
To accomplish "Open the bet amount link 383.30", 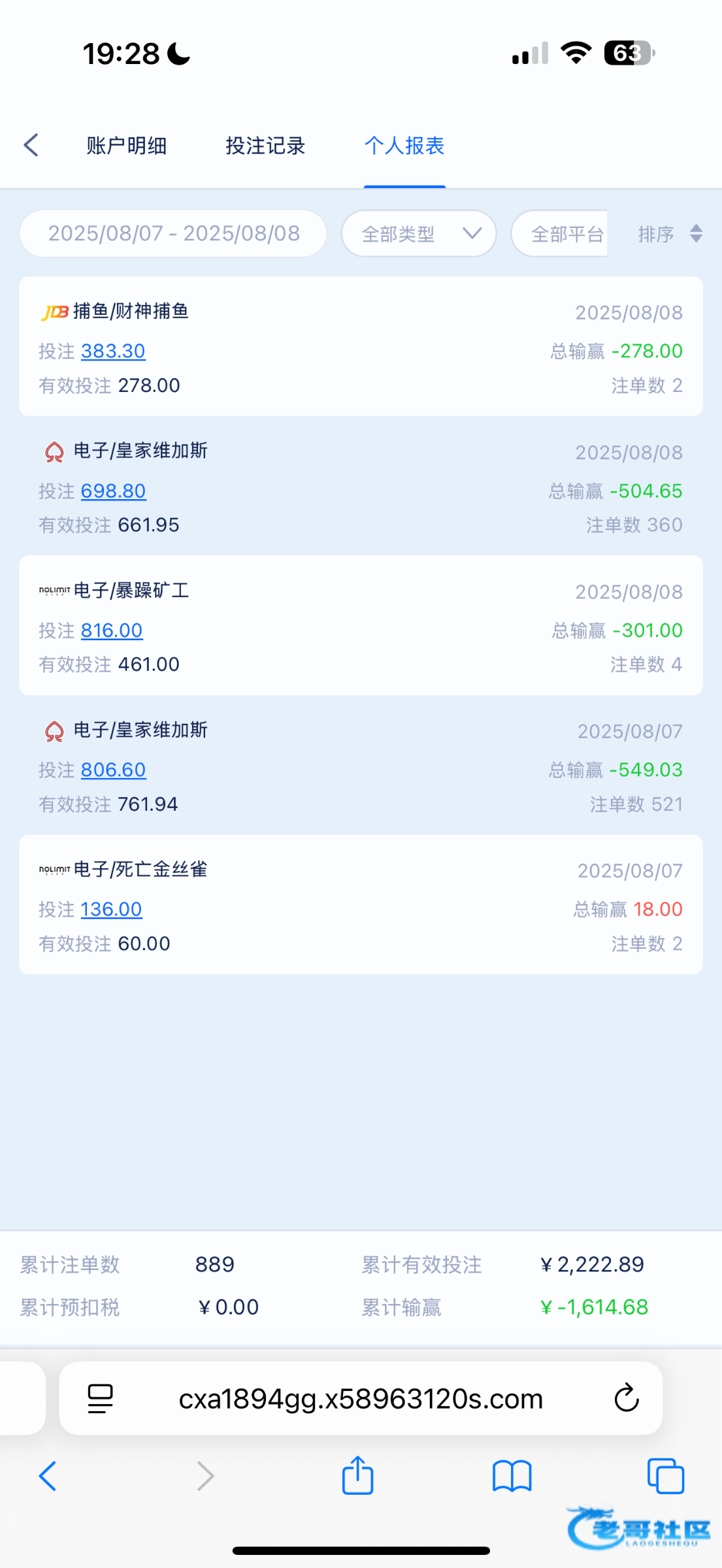I will click(x=113, y=351).
